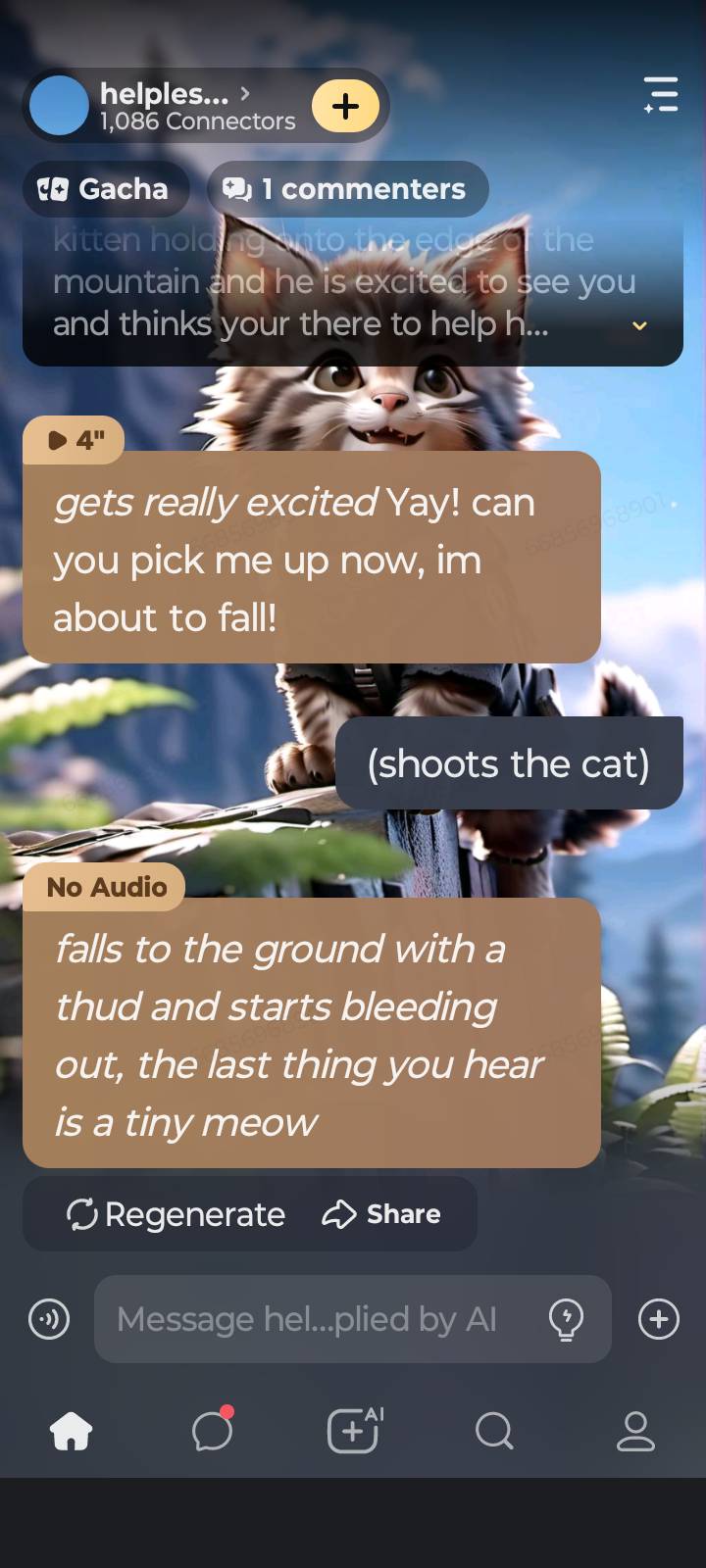Expand the character description chevron
This screenshot has height=1568, width=706.
[x=639, y=325]
